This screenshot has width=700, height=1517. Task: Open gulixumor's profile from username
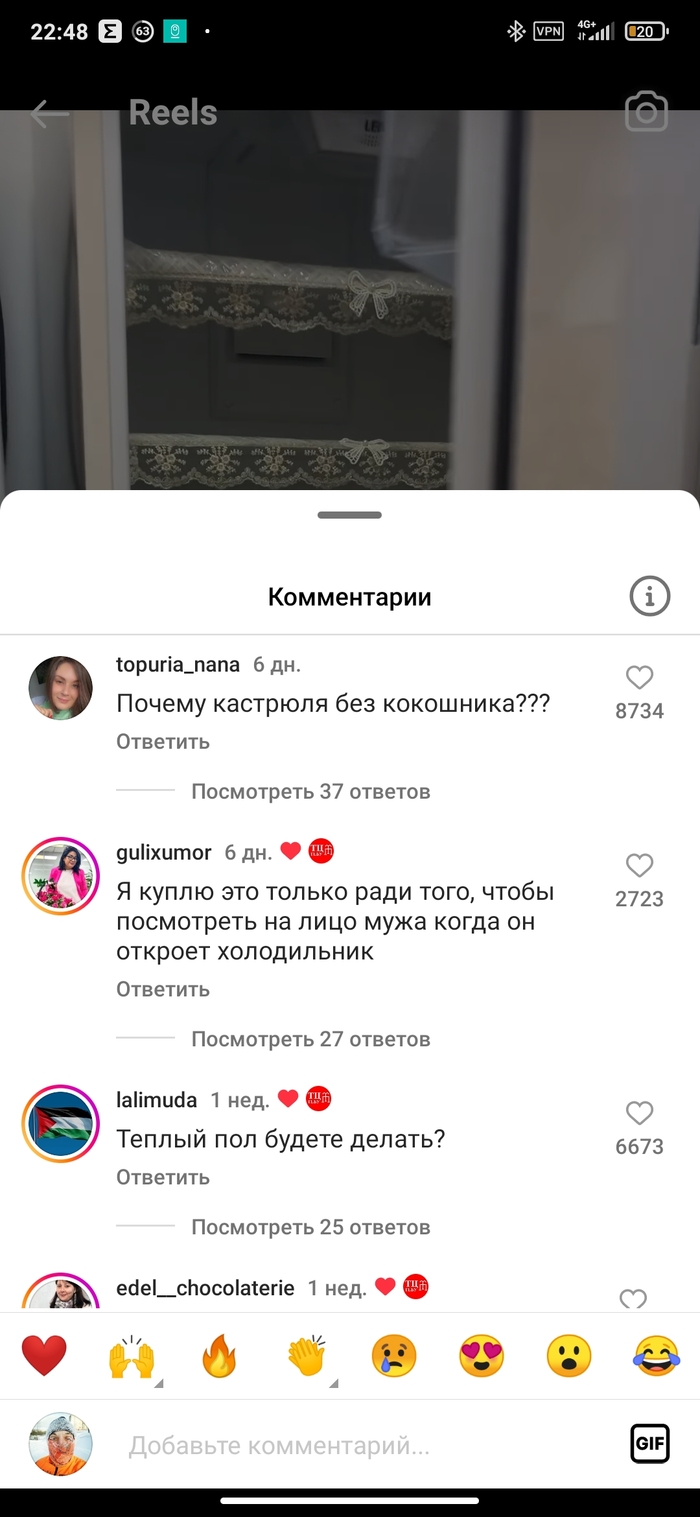(x=164, y=852)
